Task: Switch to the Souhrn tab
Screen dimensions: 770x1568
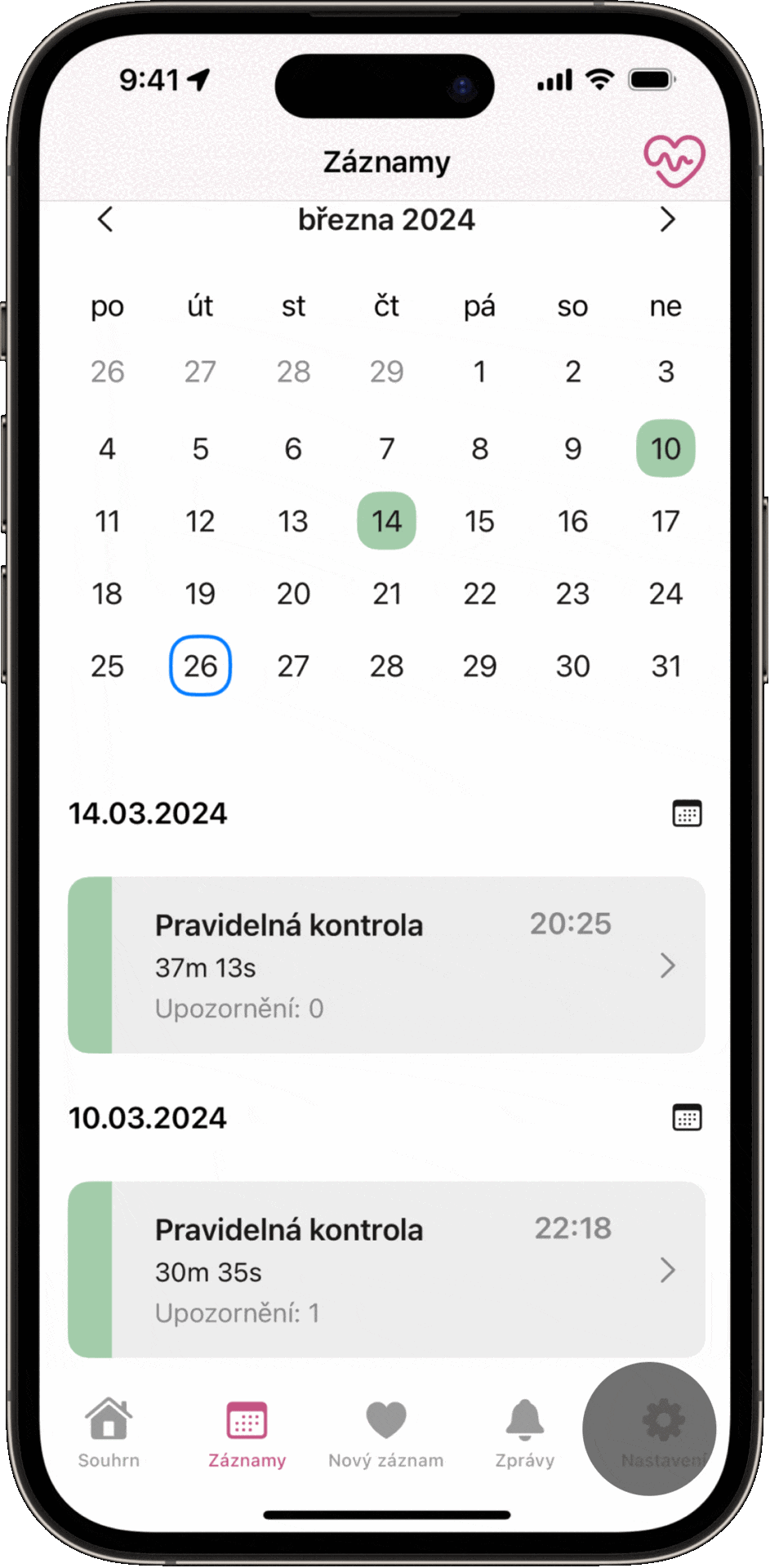Action: [109, 1432]
